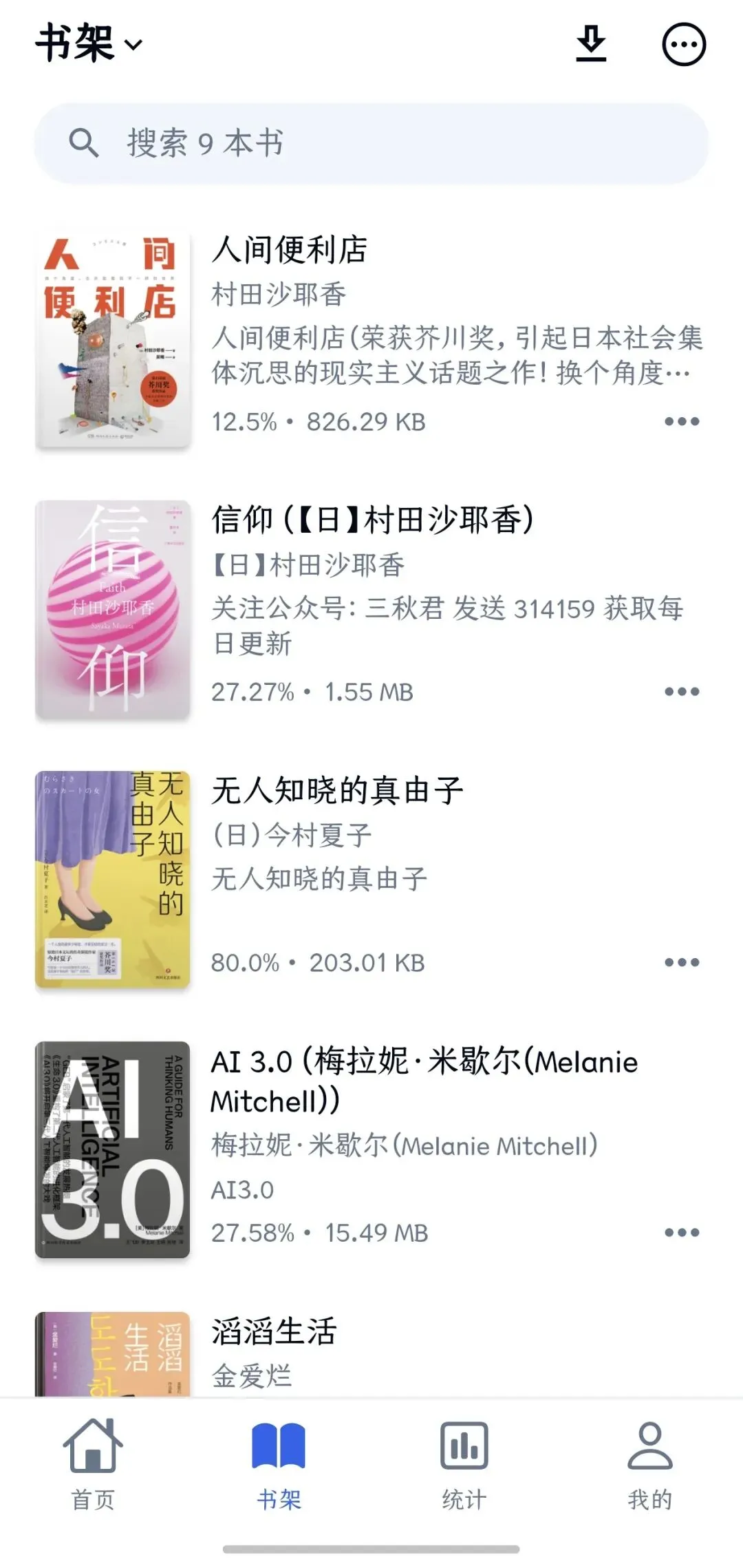743x1568 pixels.
Task: Open the book 无人知晓的真由子
Action: [371, 880]
